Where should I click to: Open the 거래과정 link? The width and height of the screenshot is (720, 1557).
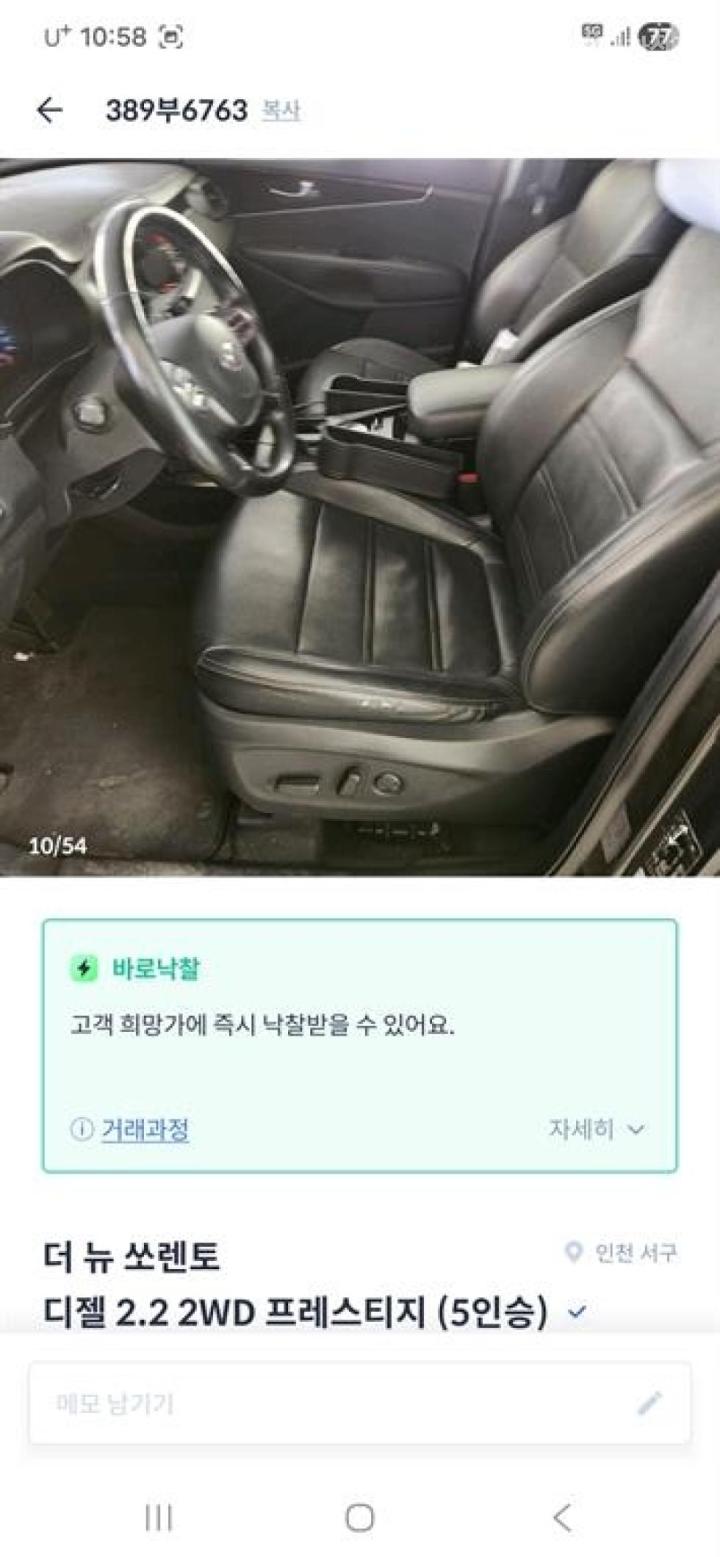pyautogui.click(x=145, y=1130)
